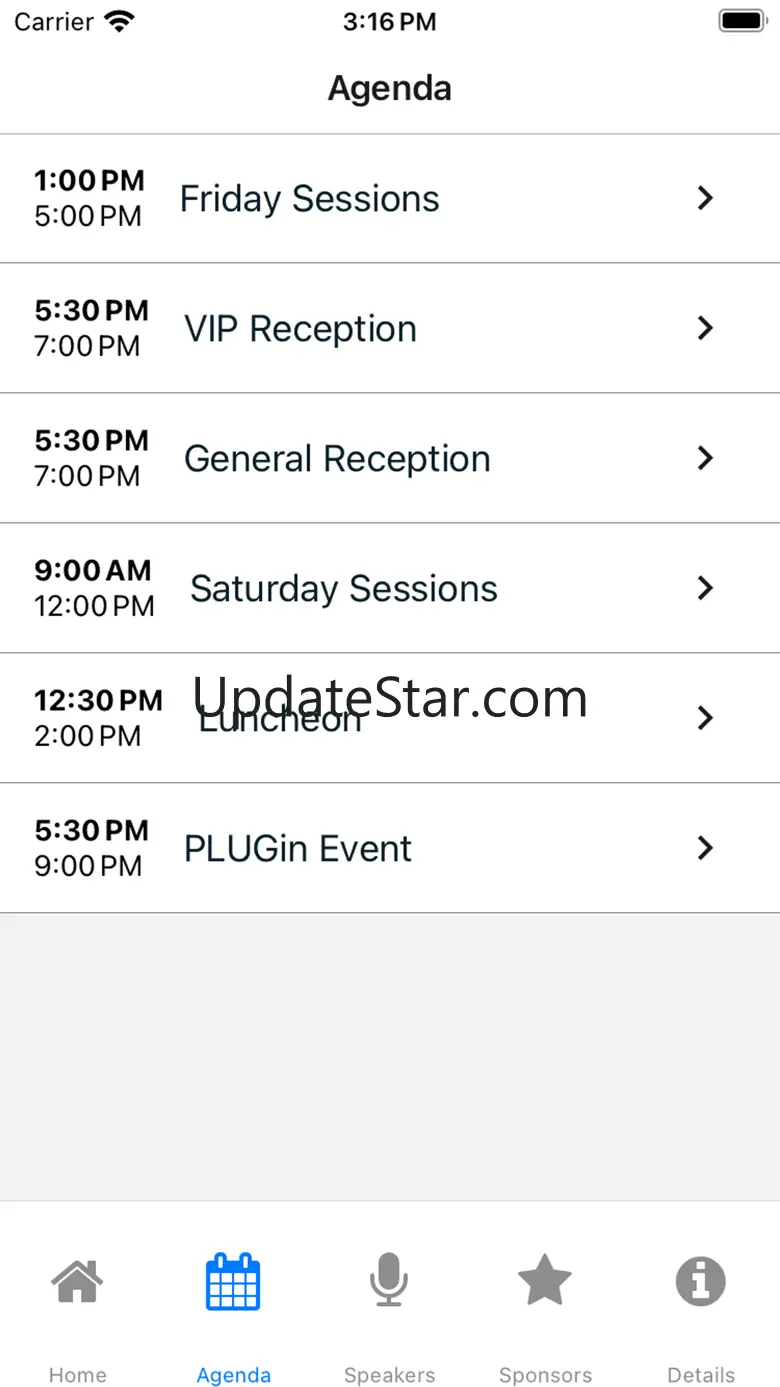Screen dimensions: 780x1387
Task: Select Saturday Sessions from the agenda
Action: point(389,589)
